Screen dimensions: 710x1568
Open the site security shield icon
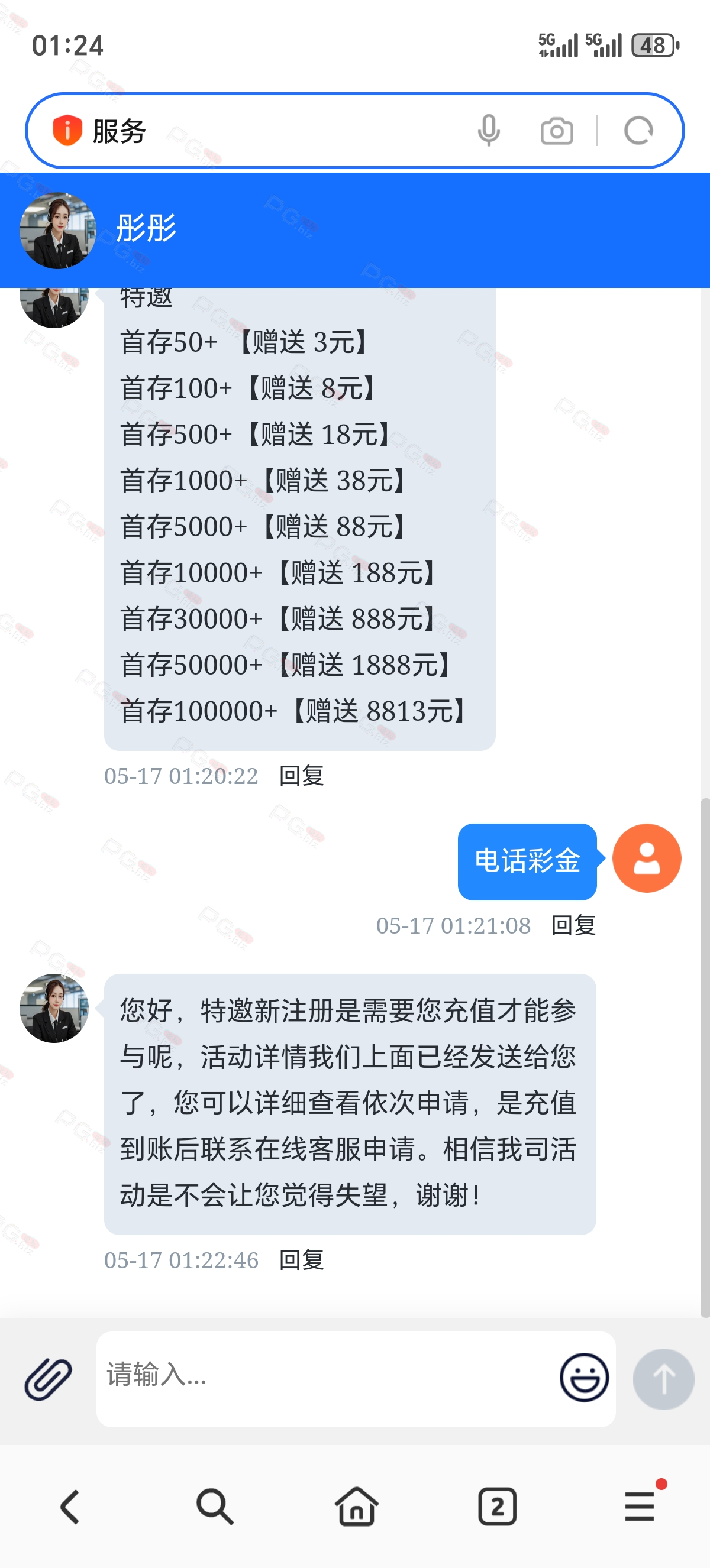(67, 130)
